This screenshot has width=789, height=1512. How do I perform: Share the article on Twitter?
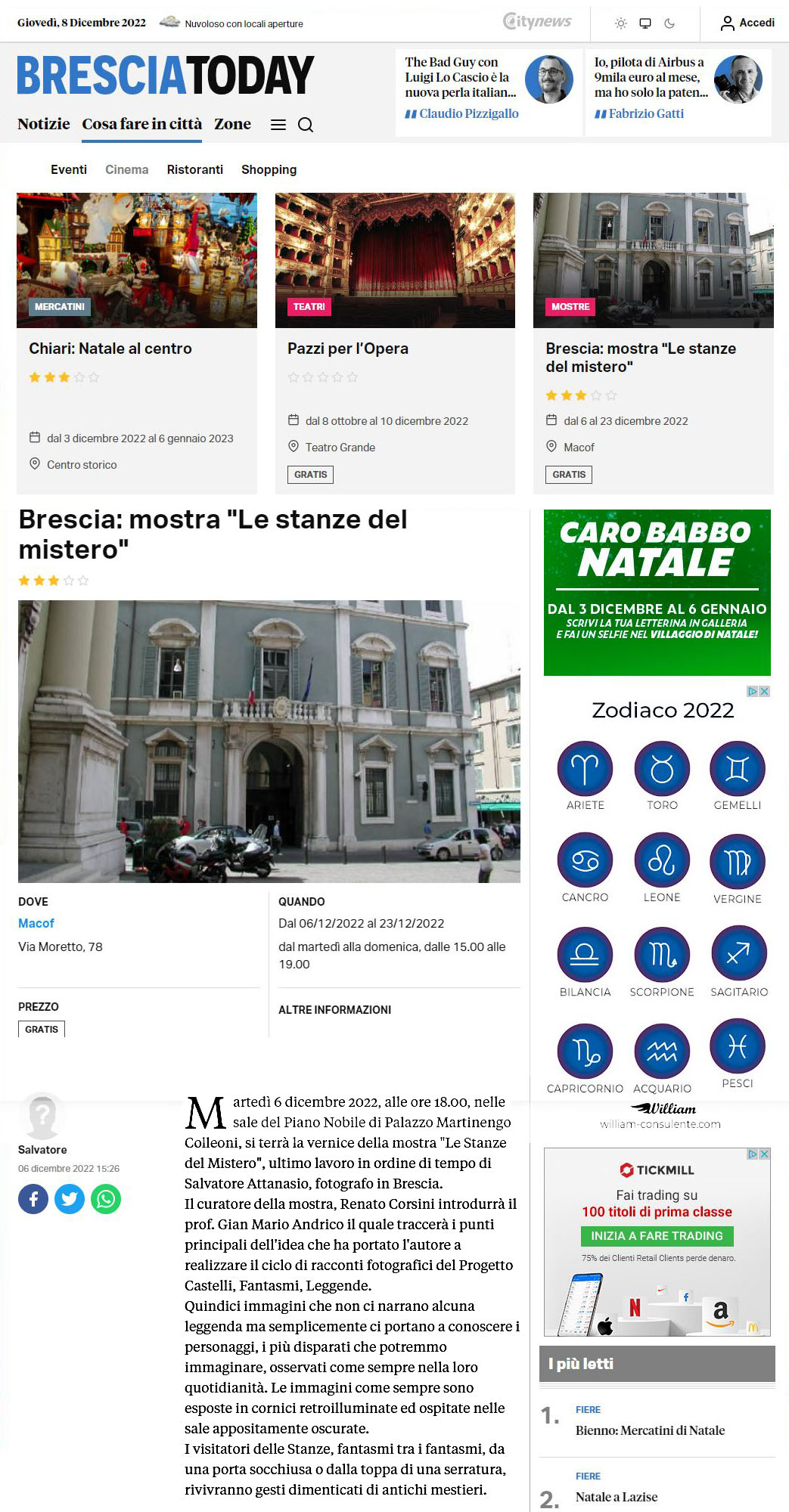tap(70, 1199)
